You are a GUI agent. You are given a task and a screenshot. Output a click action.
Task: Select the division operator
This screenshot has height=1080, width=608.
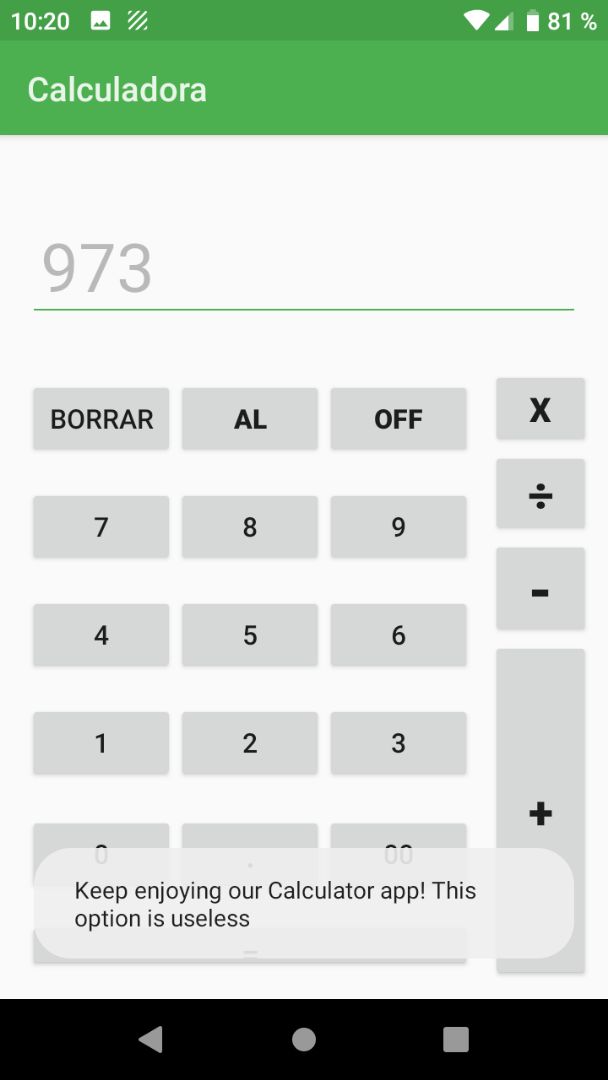tap(540, 494)
